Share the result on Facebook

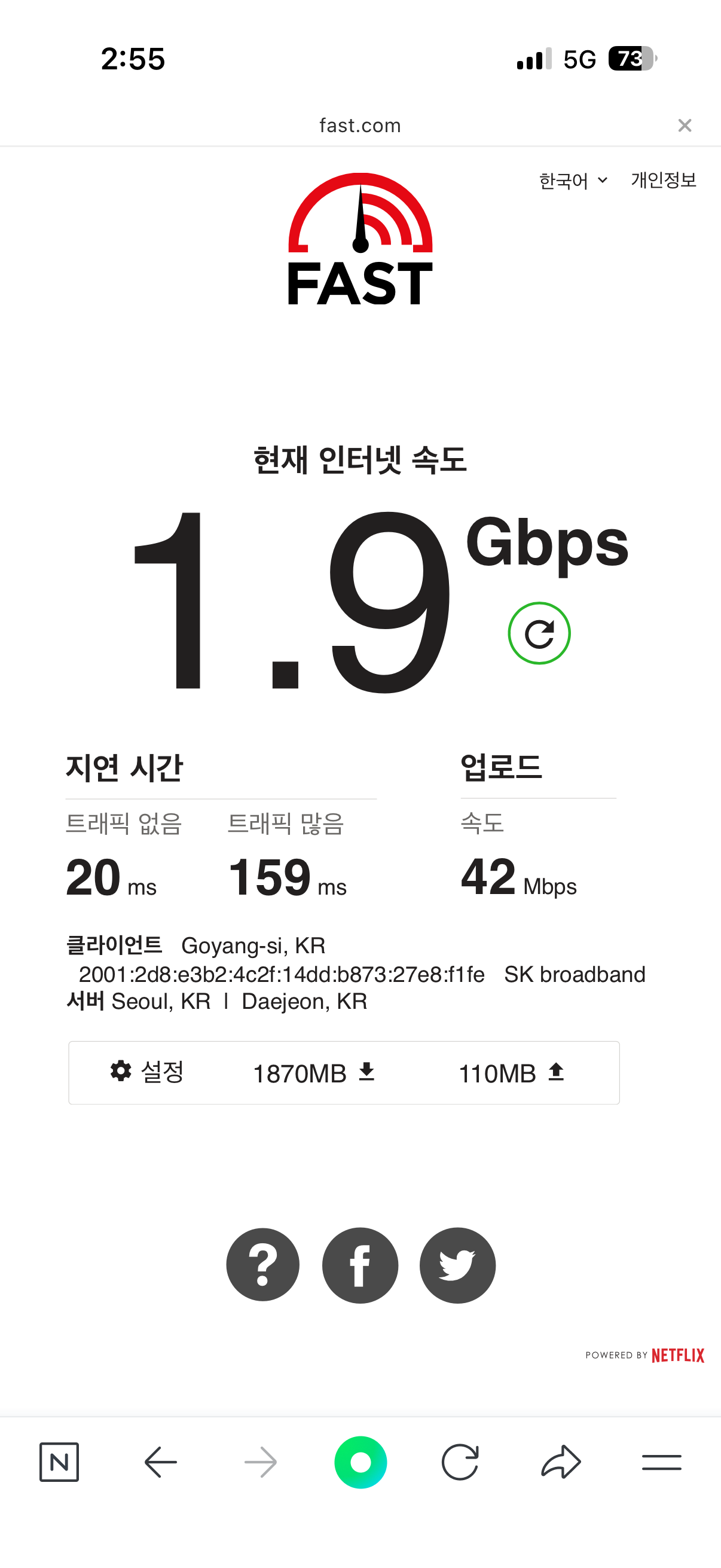(x=360, y=1265)
